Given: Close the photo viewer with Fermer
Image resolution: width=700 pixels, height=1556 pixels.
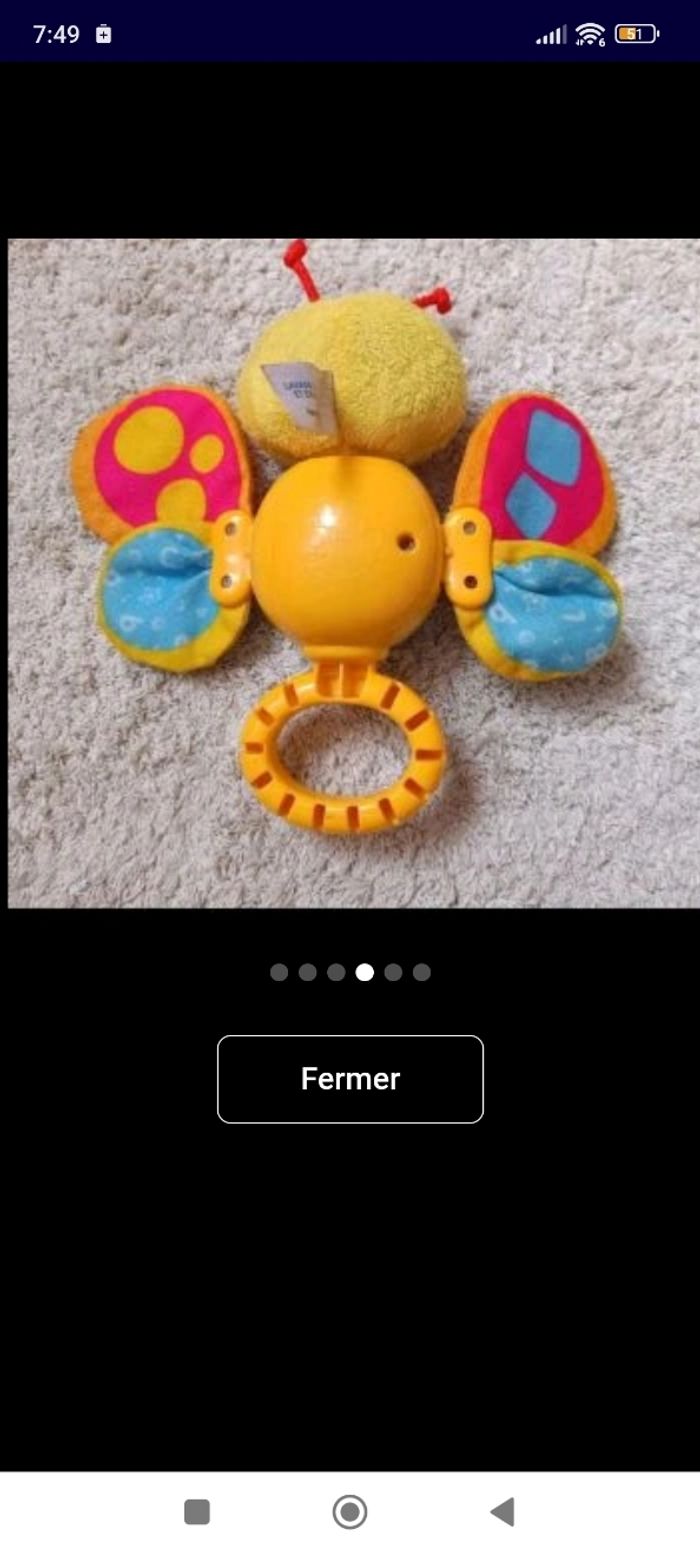Looking at the screenshot, I should 350,1079.
